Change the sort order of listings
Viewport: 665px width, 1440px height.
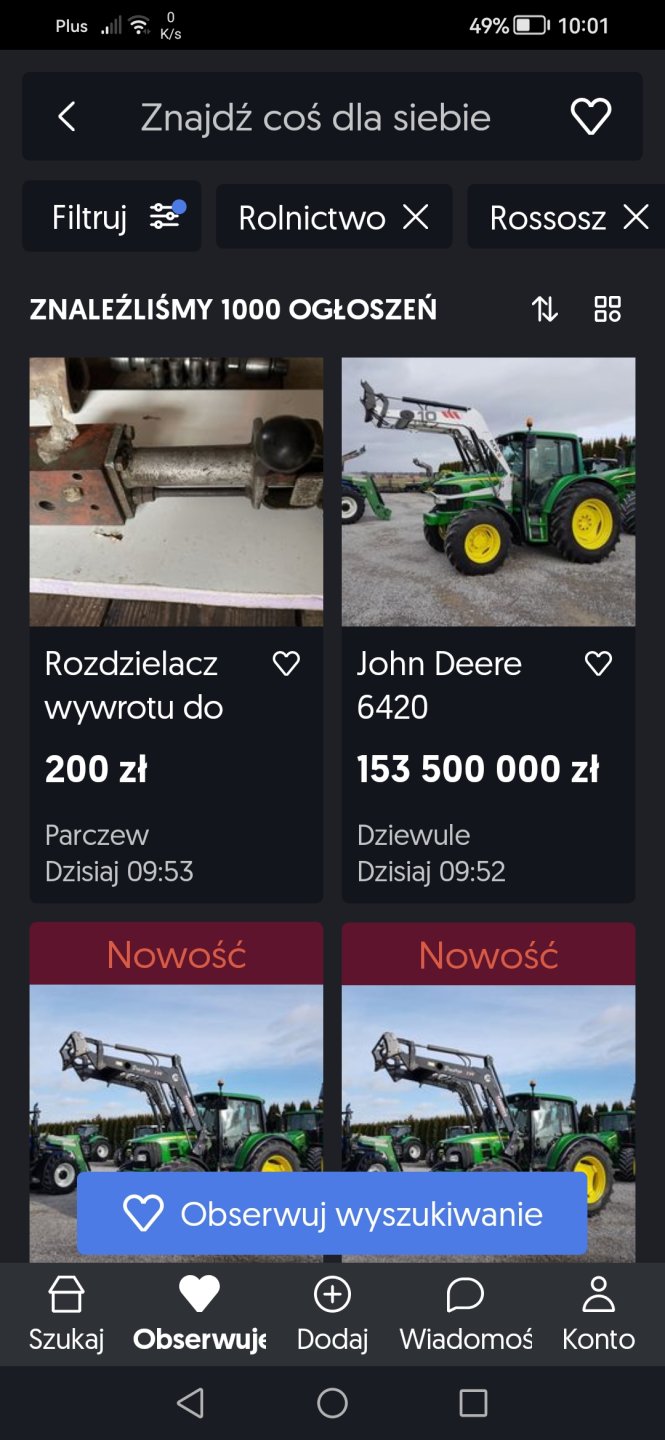[545, 309]
